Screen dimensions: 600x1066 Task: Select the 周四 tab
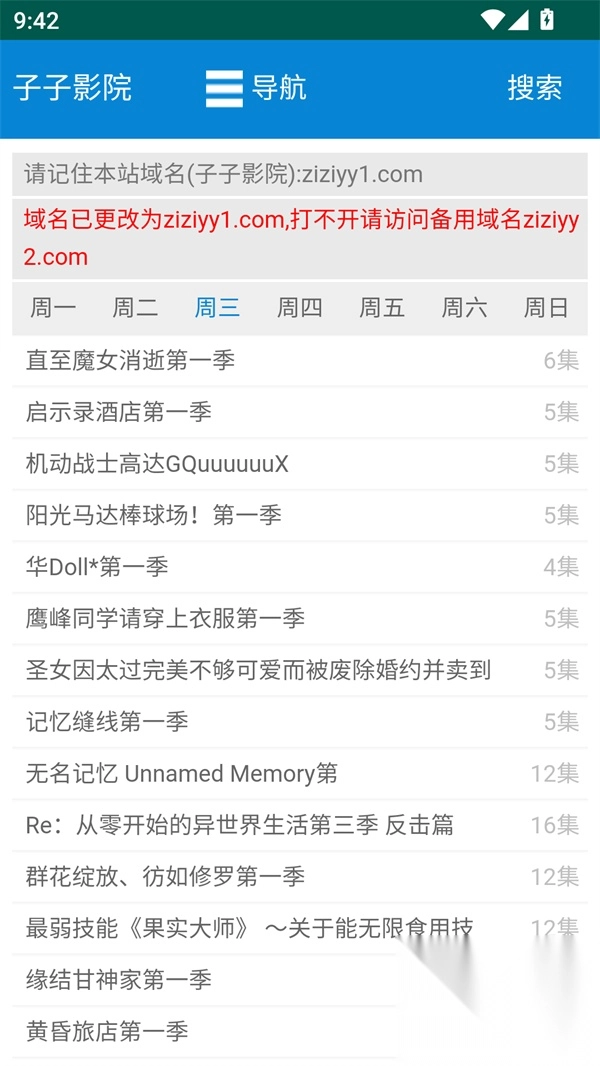click(x=299, y=308)
